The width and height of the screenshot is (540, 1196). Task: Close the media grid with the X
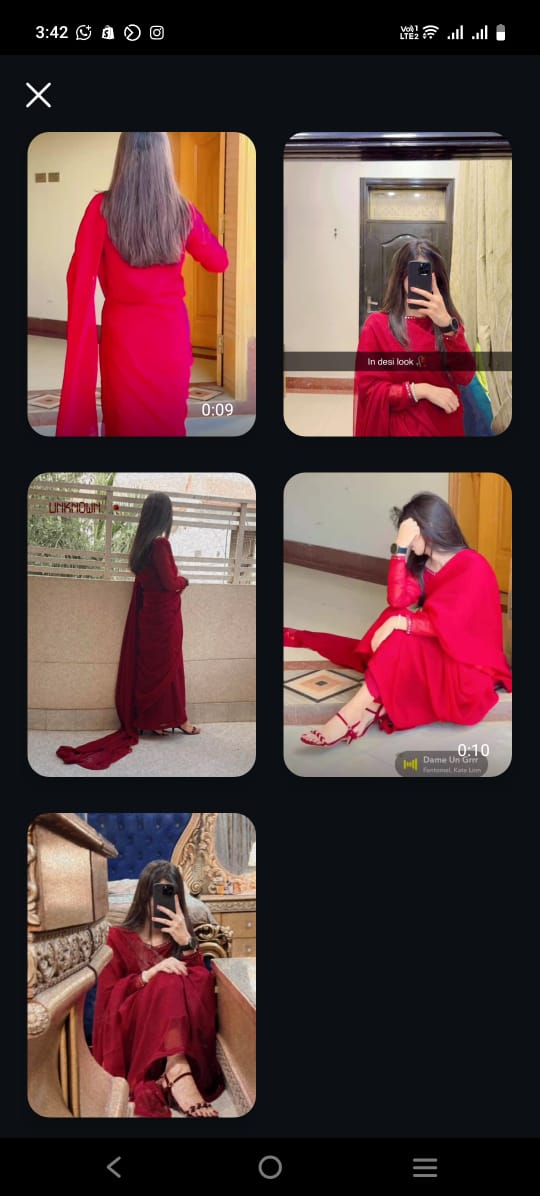click(38, 95)
